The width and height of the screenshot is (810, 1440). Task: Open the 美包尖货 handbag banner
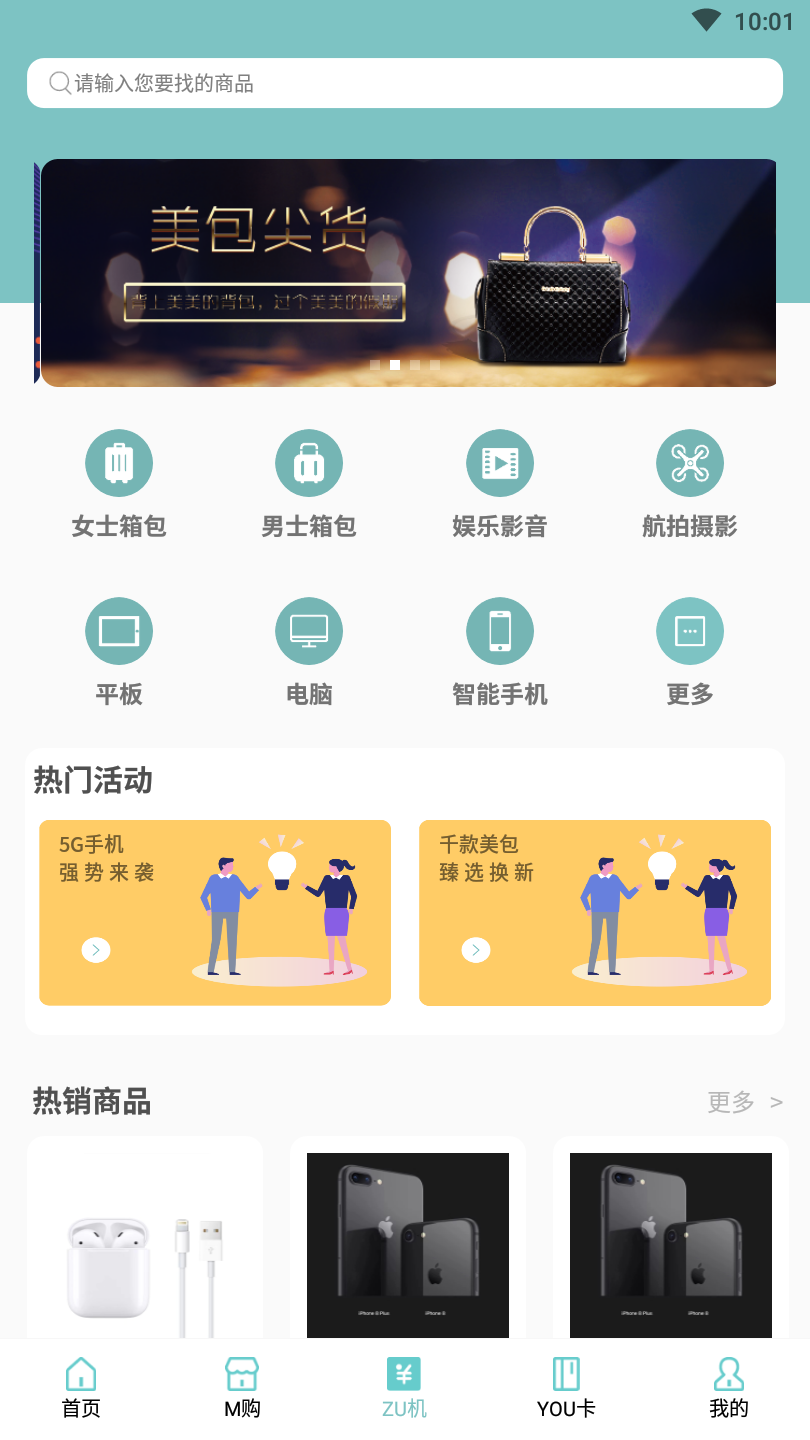point(408,272)
